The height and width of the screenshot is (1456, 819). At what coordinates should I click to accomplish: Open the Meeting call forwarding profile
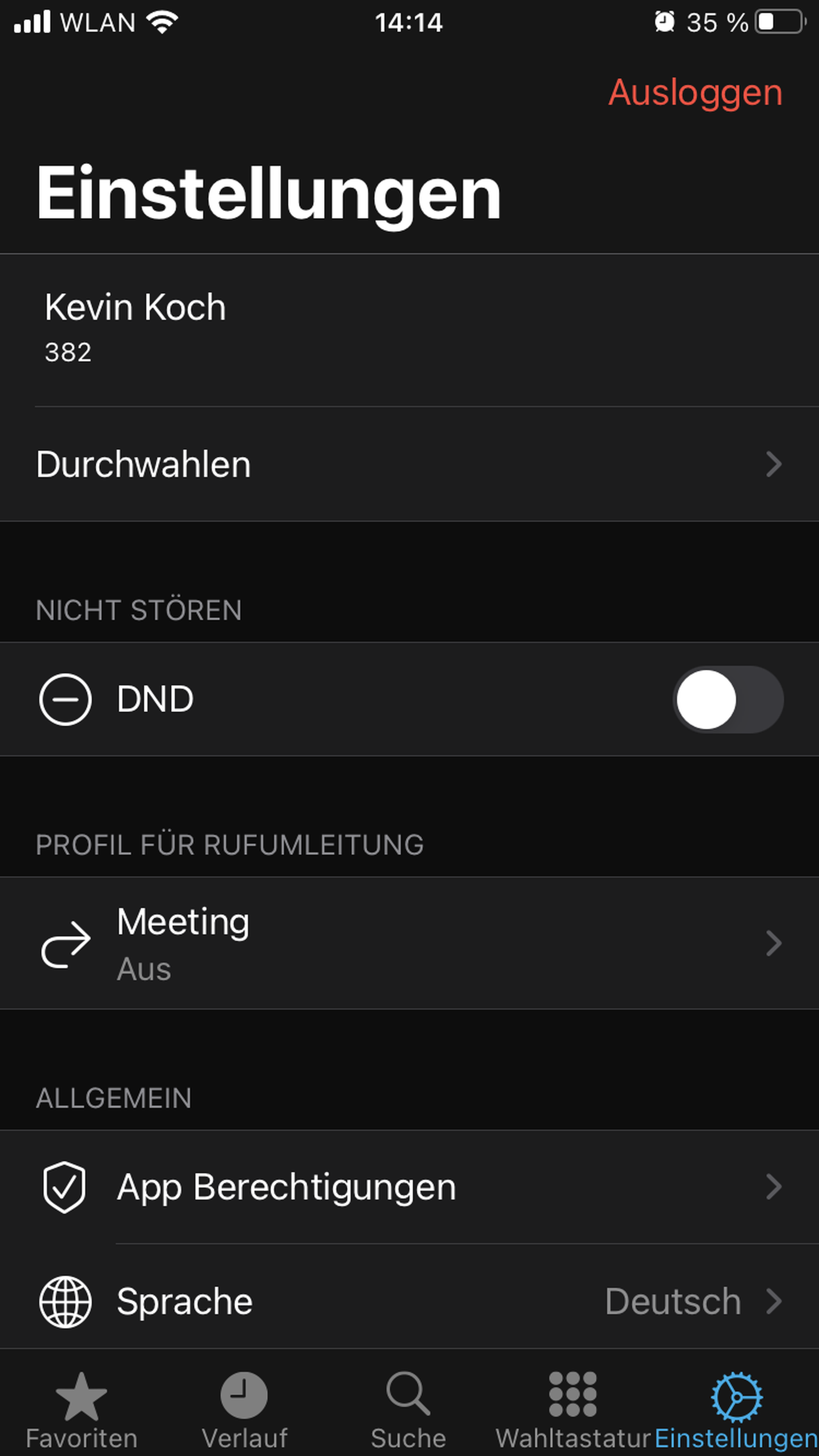[409, 944]
